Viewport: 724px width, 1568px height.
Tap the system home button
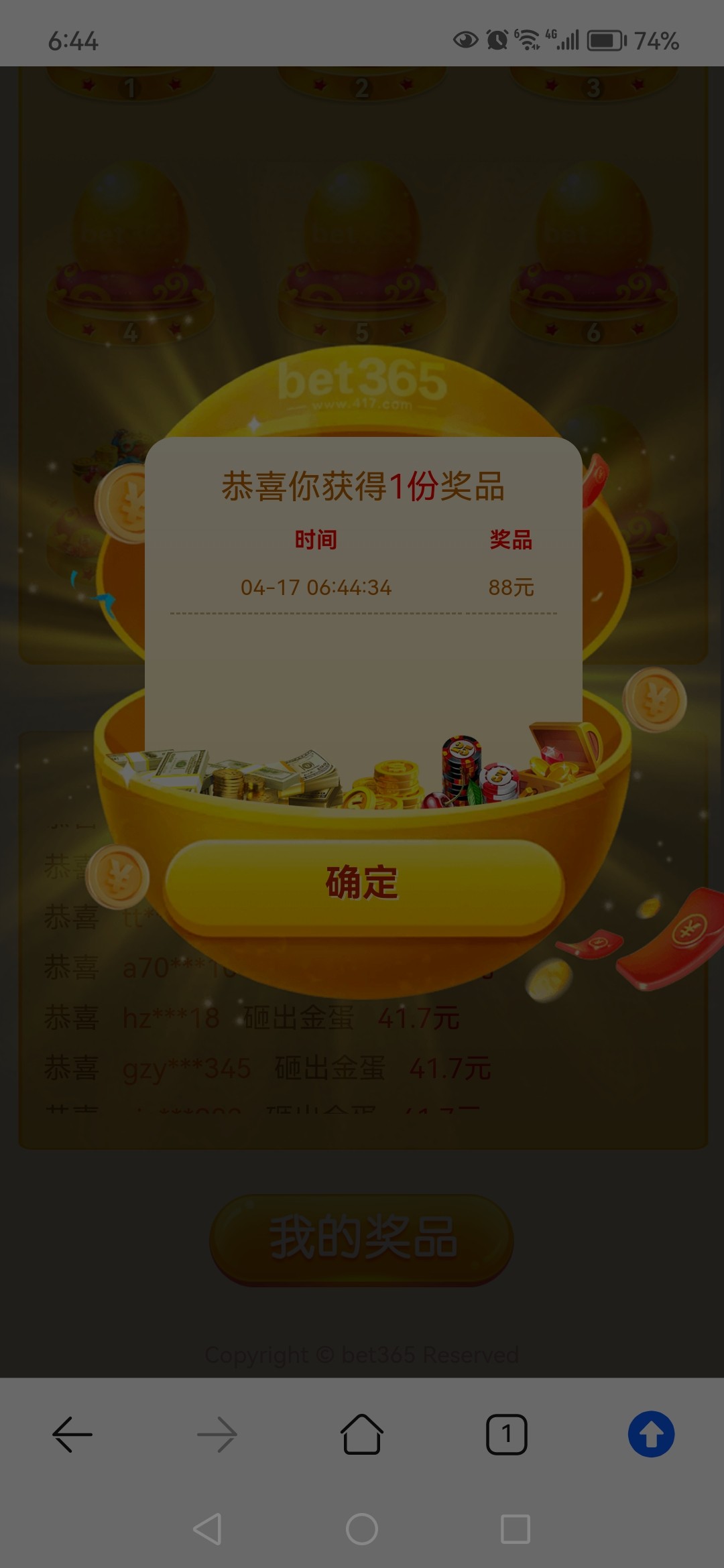coord(362,1529)
